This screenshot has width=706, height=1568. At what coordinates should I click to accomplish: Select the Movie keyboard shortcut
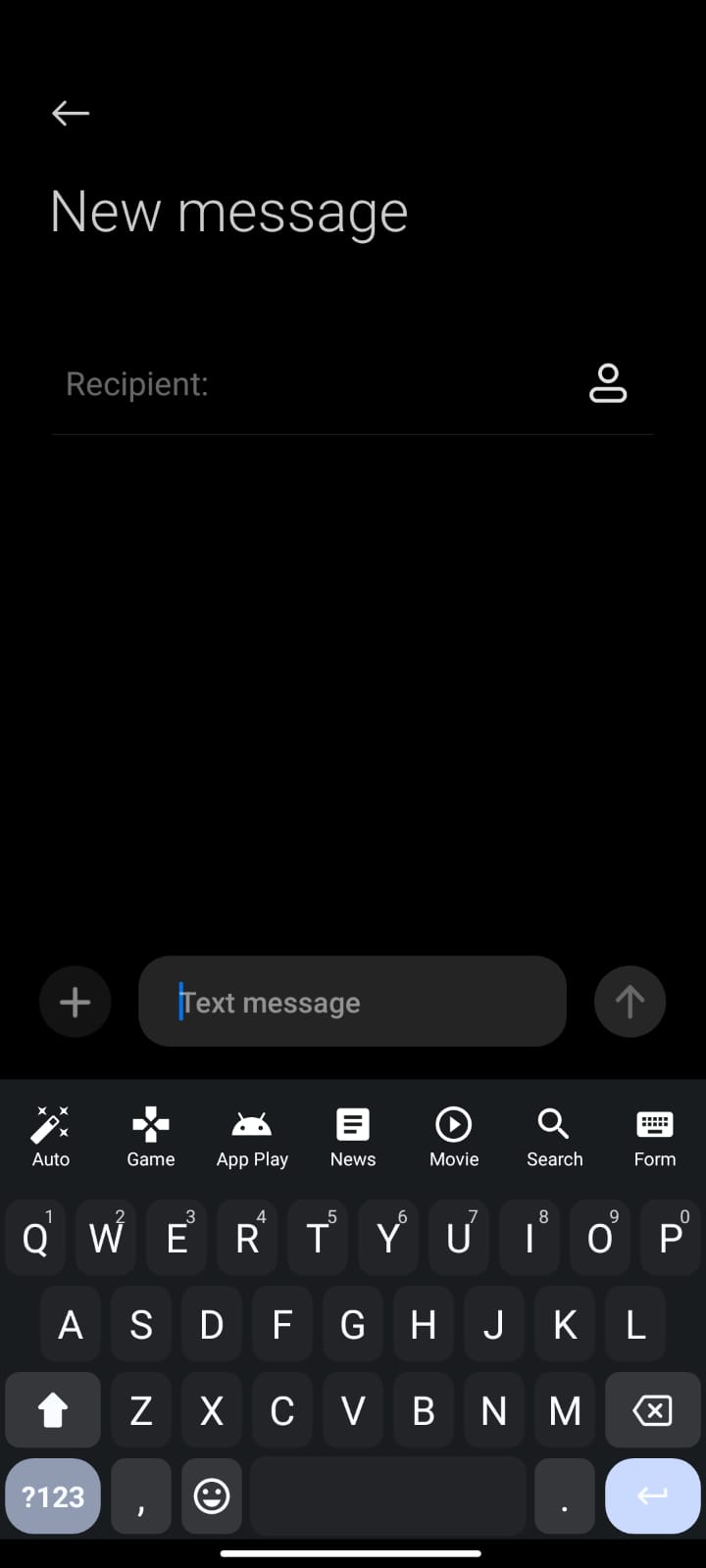[454, 1137]
